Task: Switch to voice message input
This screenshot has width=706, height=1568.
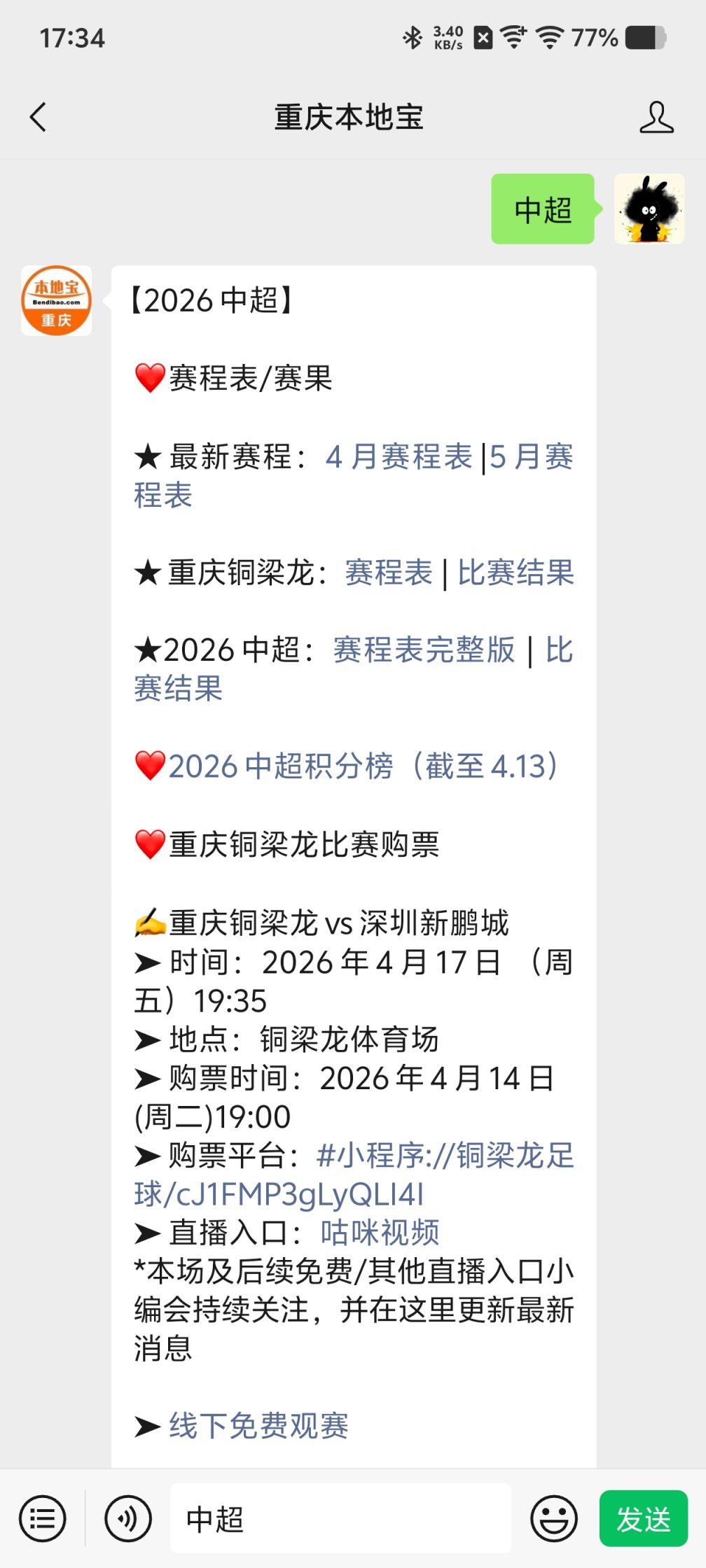Action: point(127,1520)
